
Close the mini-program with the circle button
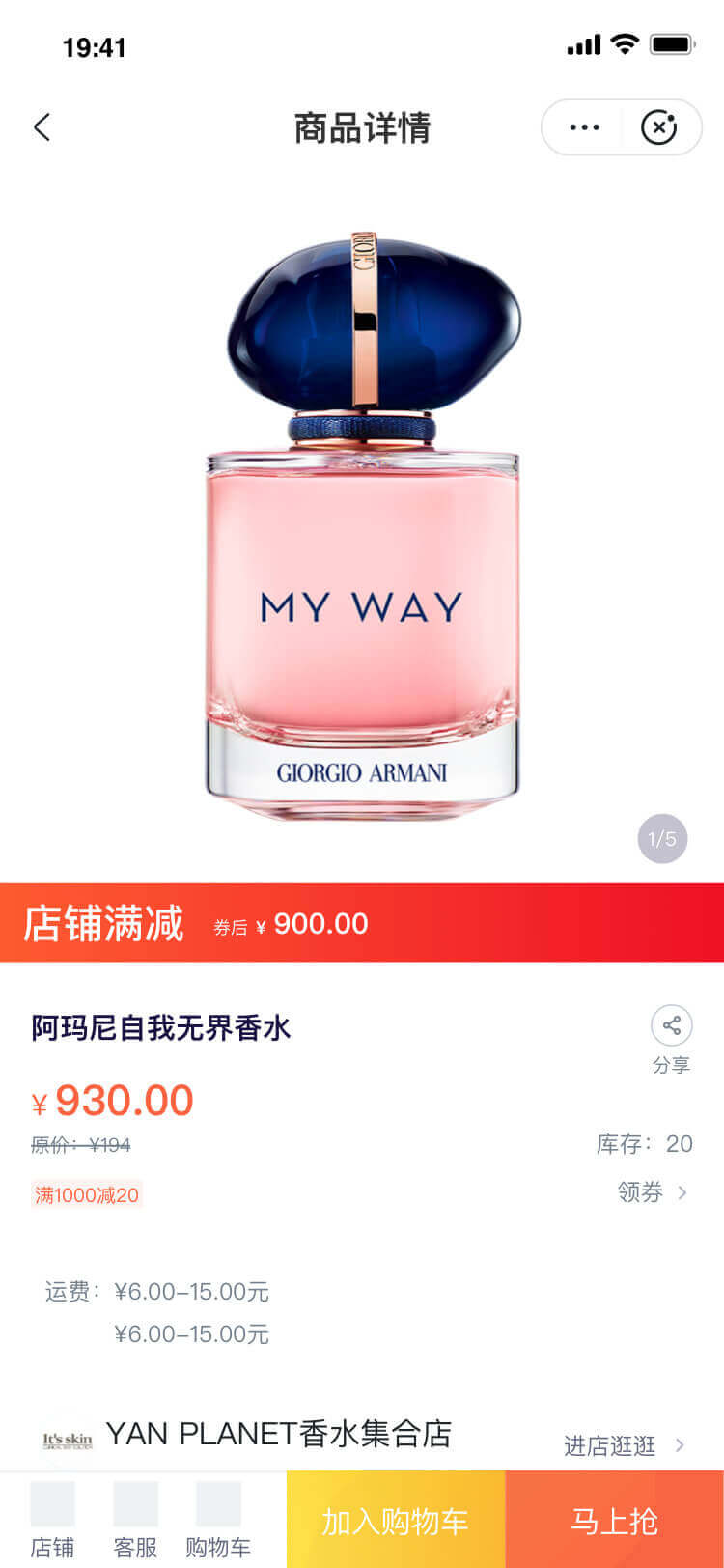658,127
